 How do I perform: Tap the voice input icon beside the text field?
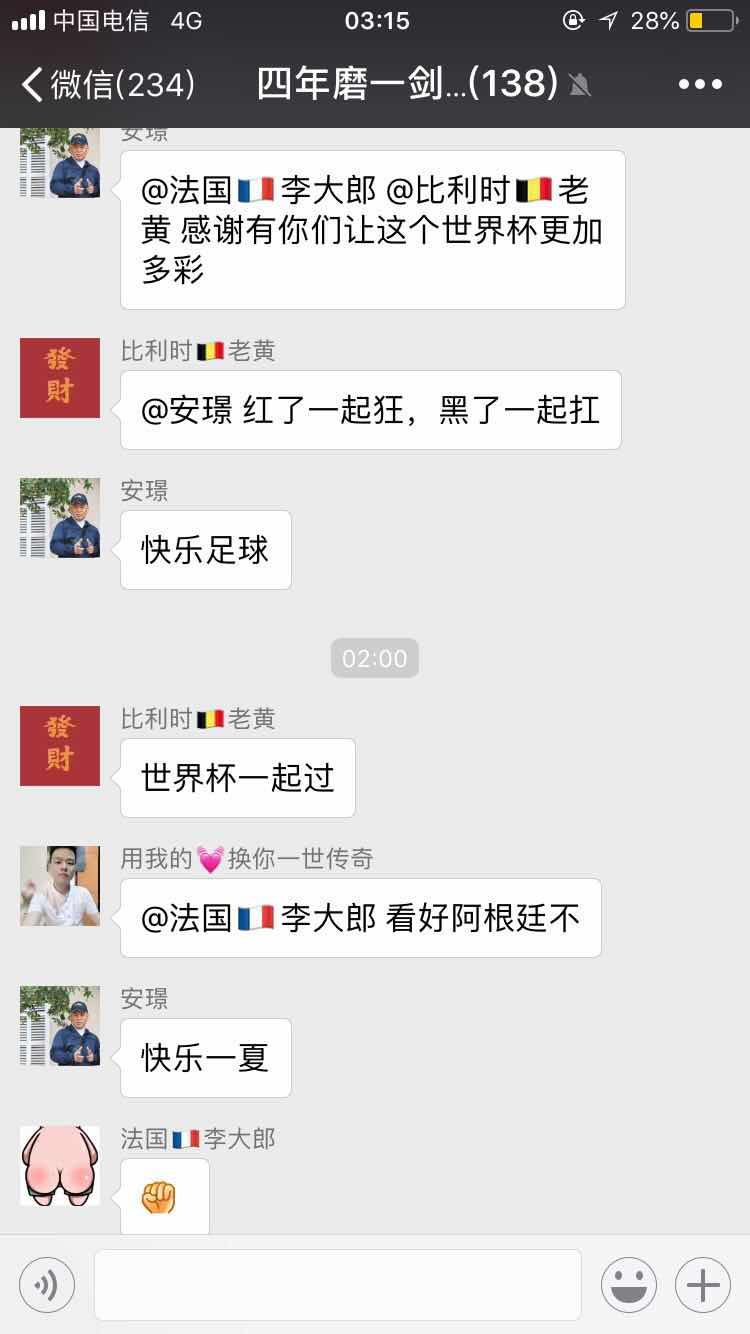click(x=45, y=1284)
